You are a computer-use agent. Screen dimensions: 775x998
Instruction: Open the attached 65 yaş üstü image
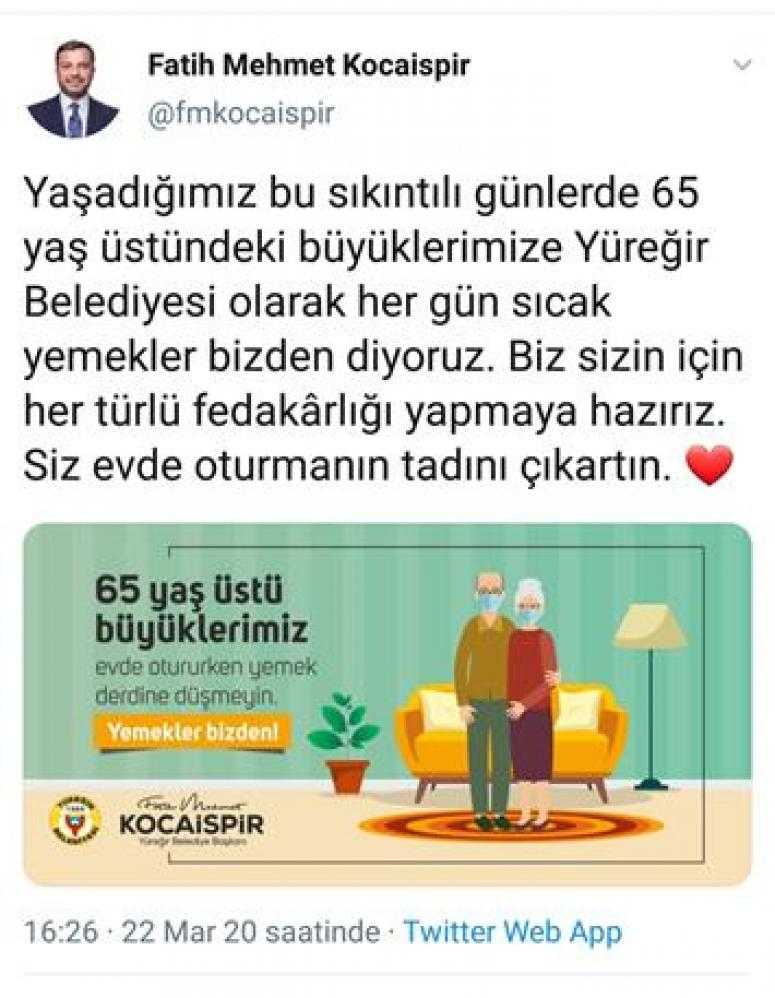(387, 704)
